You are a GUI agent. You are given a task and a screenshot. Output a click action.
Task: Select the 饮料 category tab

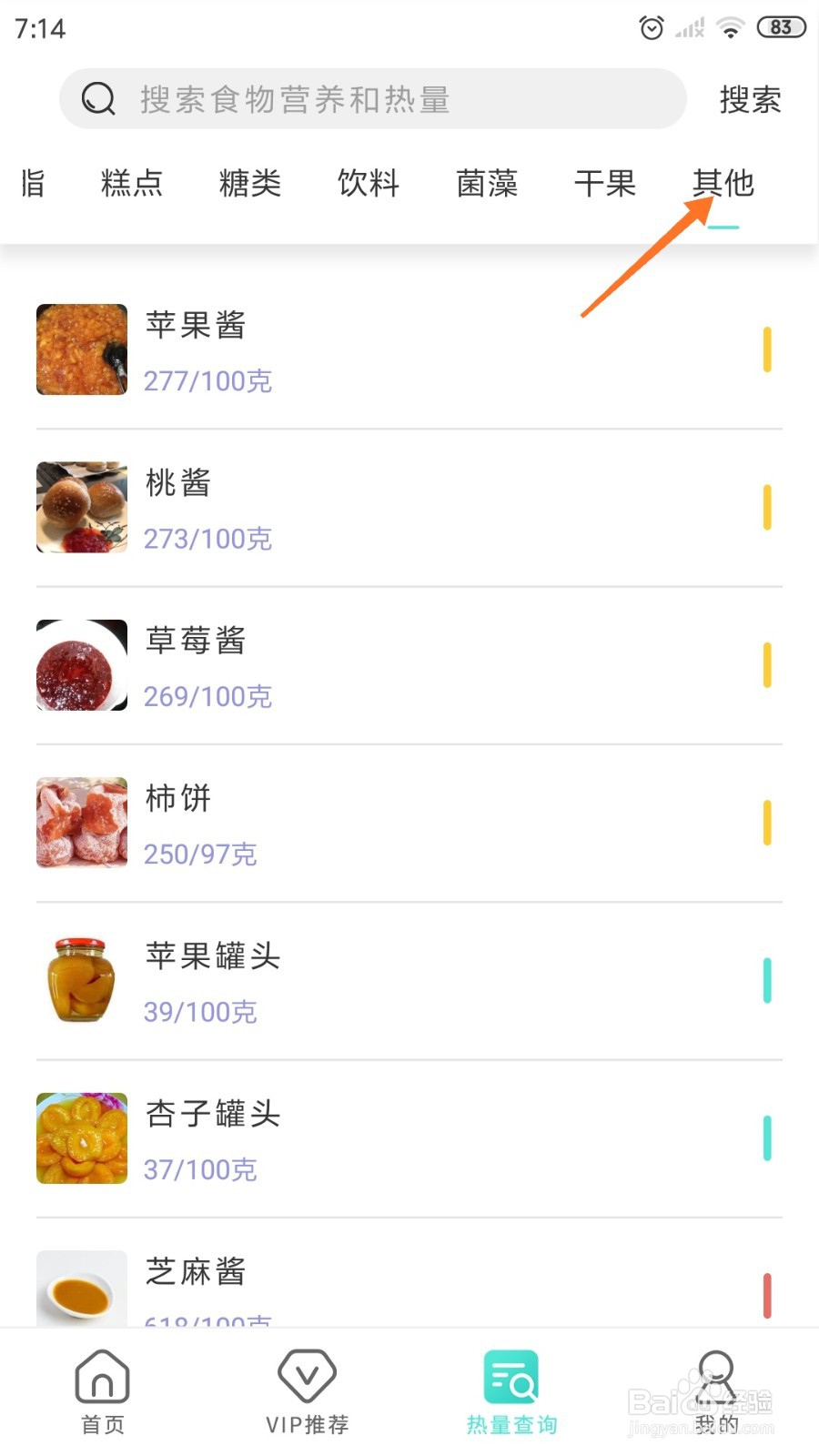click(369, 183)
